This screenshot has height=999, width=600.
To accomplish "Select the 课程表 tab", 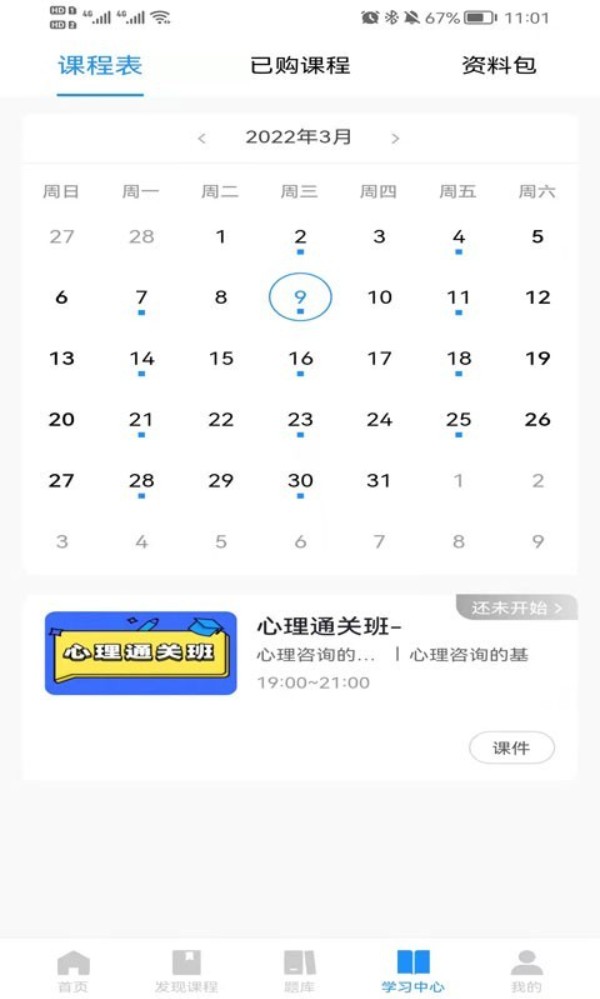I will coord(100,65).
